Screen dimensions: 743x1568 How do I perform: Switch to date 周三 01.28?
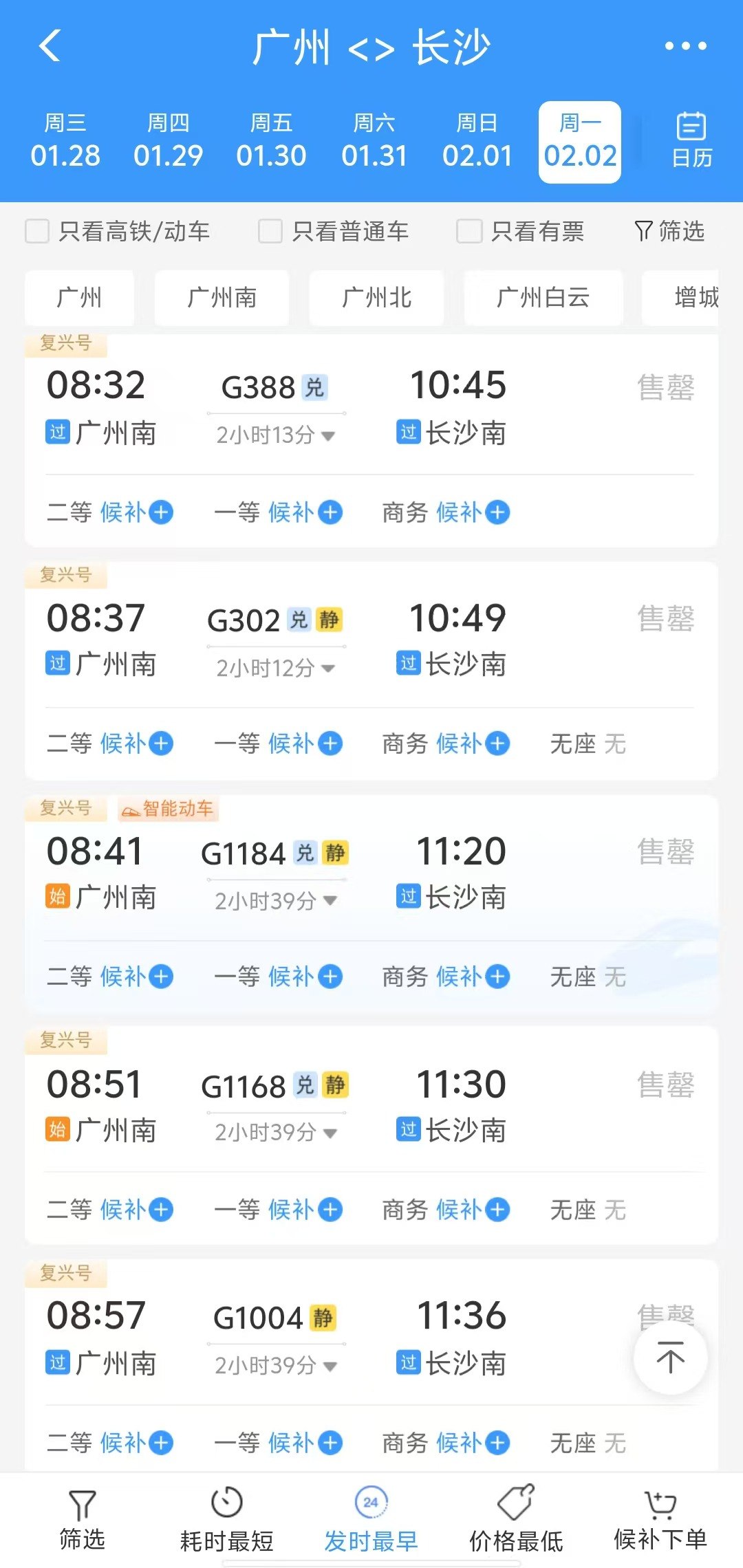(x=65, y=141)
